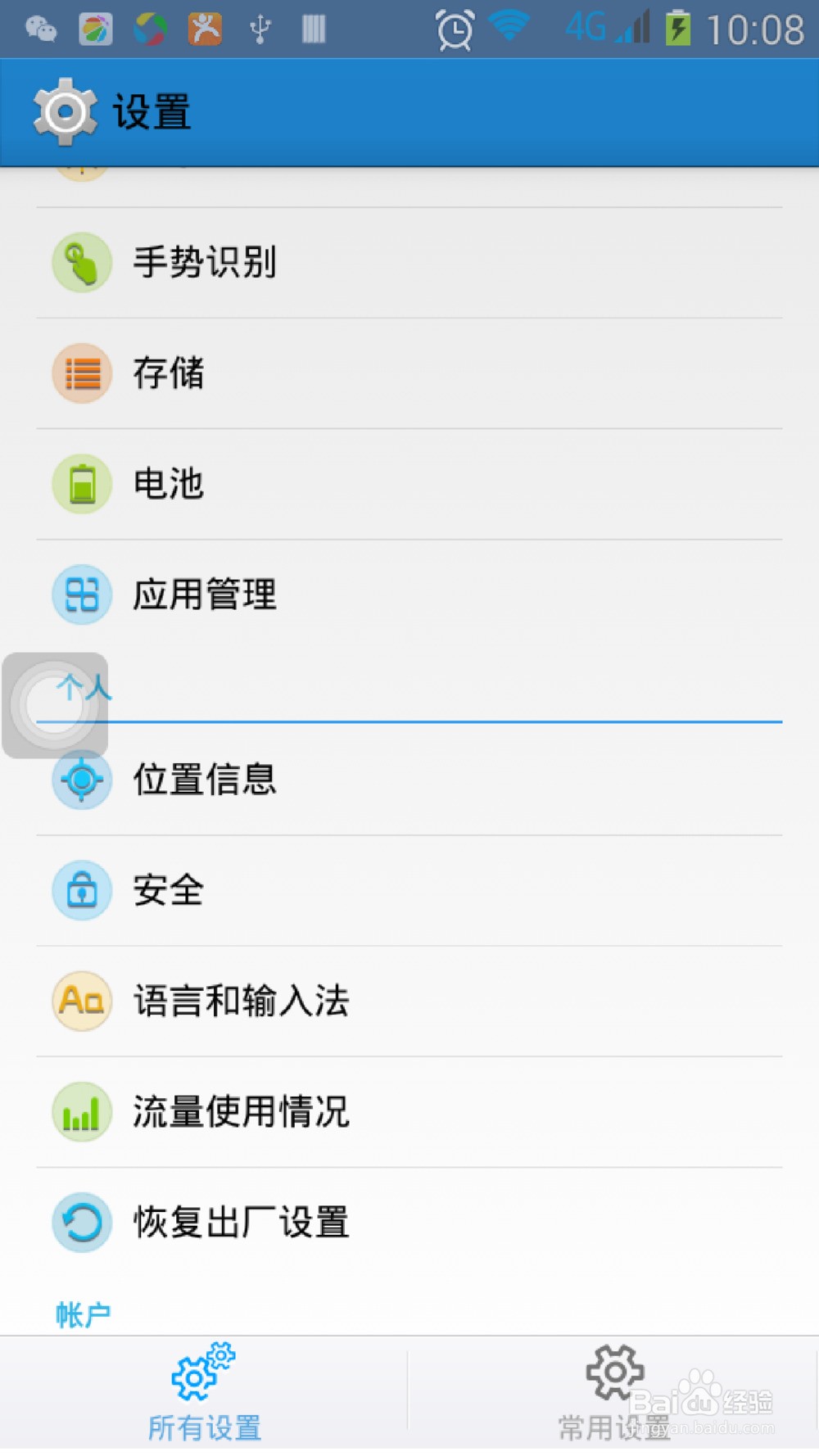Select the 位置信息 location icon
819x1456 pixels.
(81, 780)
